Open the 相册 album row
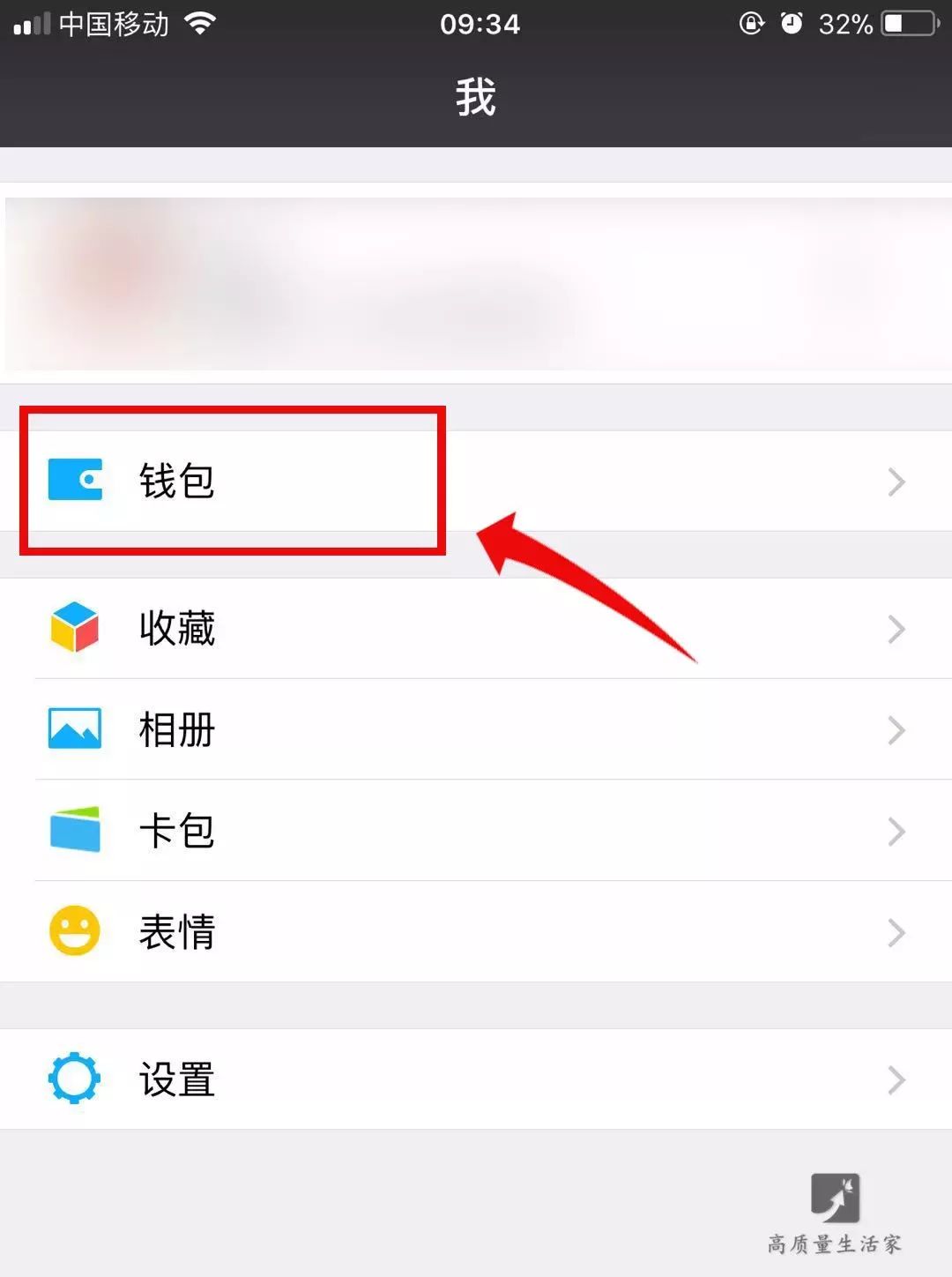 [476, 729]
